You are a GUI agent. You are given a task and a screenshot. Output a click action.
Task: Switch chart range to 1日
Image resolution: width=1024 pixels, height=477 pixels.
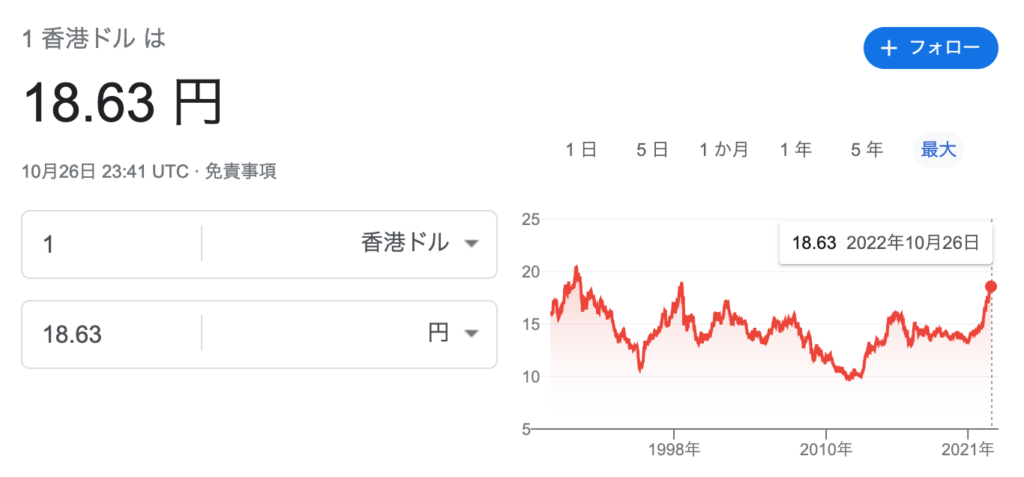(581, 150)
